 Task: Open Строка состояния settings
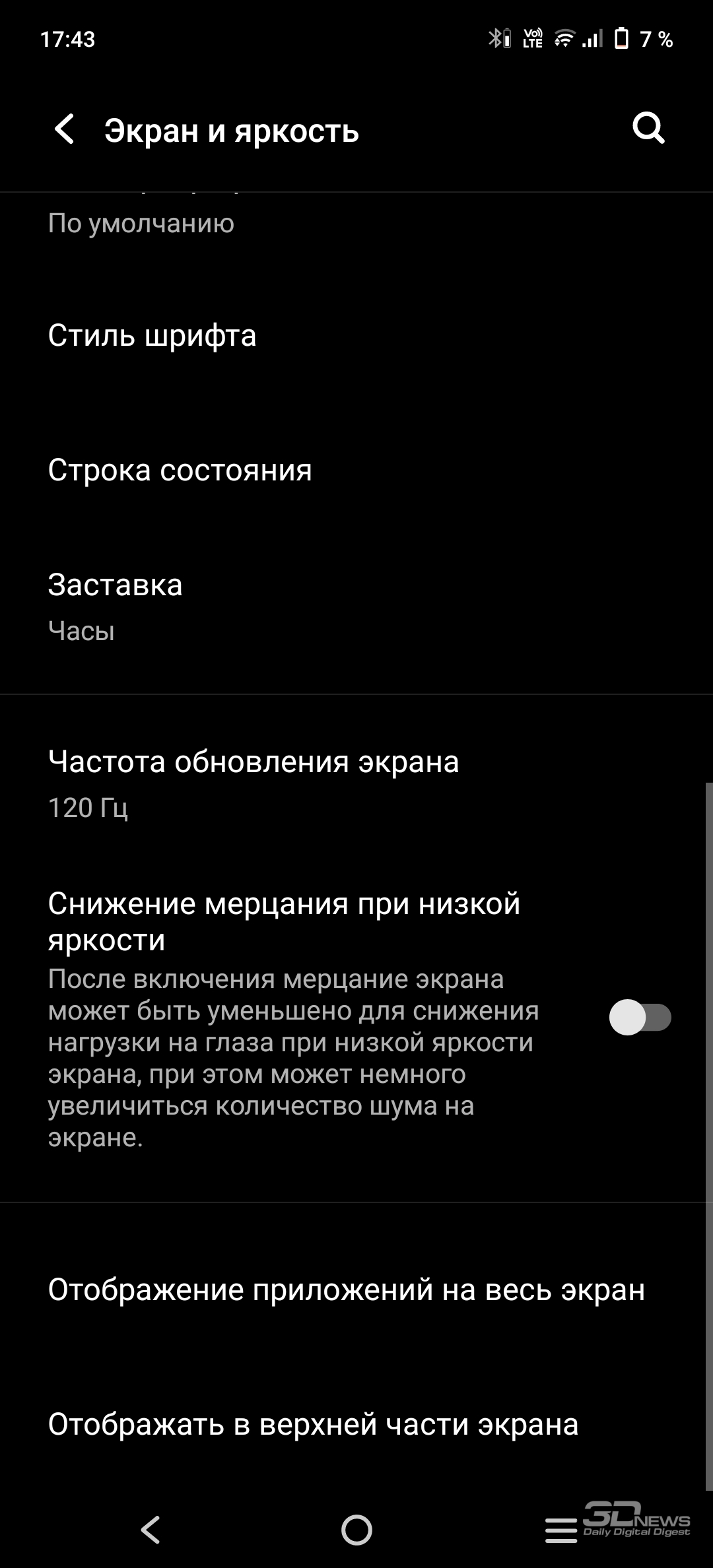[x=356, y=470]
